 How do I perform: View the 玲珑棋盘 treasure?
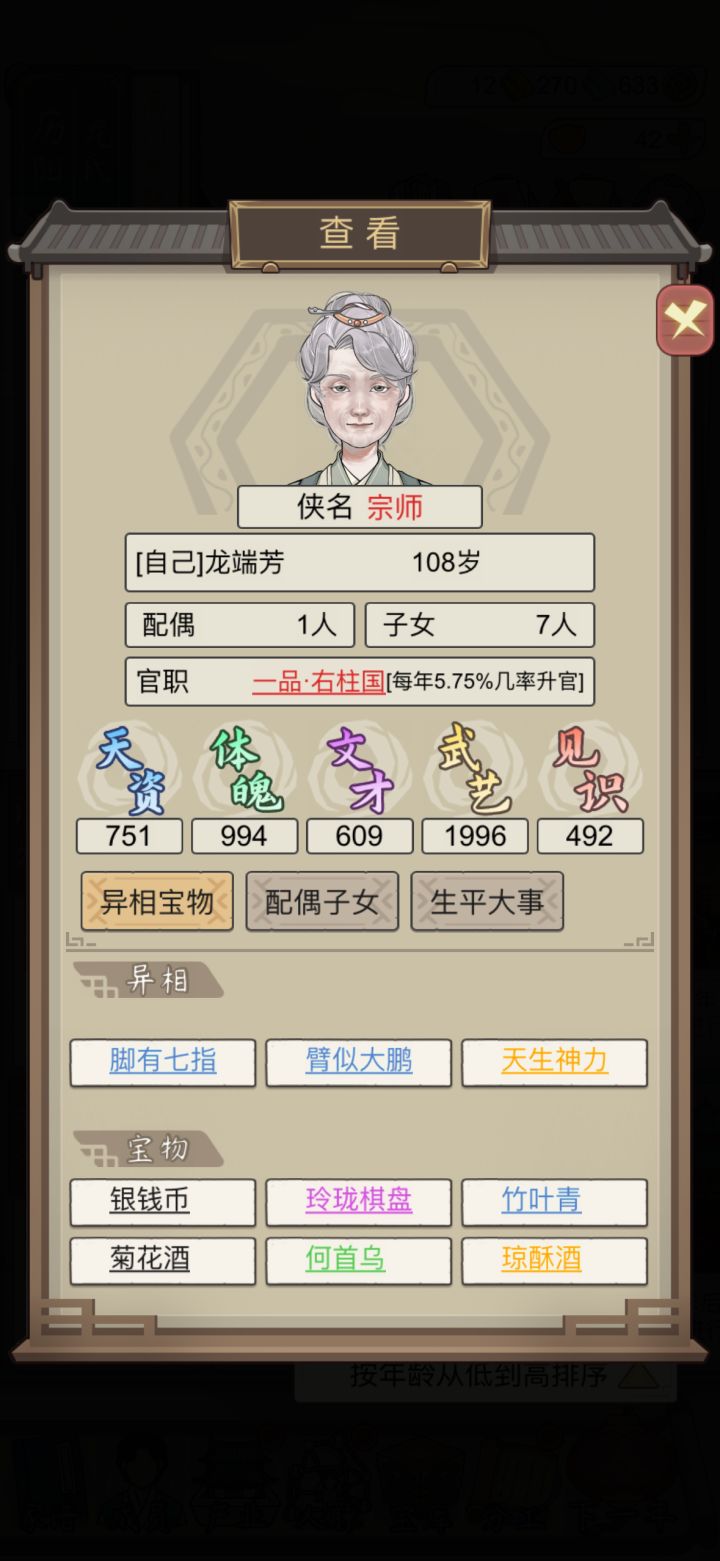click(x=358, y=1202)
